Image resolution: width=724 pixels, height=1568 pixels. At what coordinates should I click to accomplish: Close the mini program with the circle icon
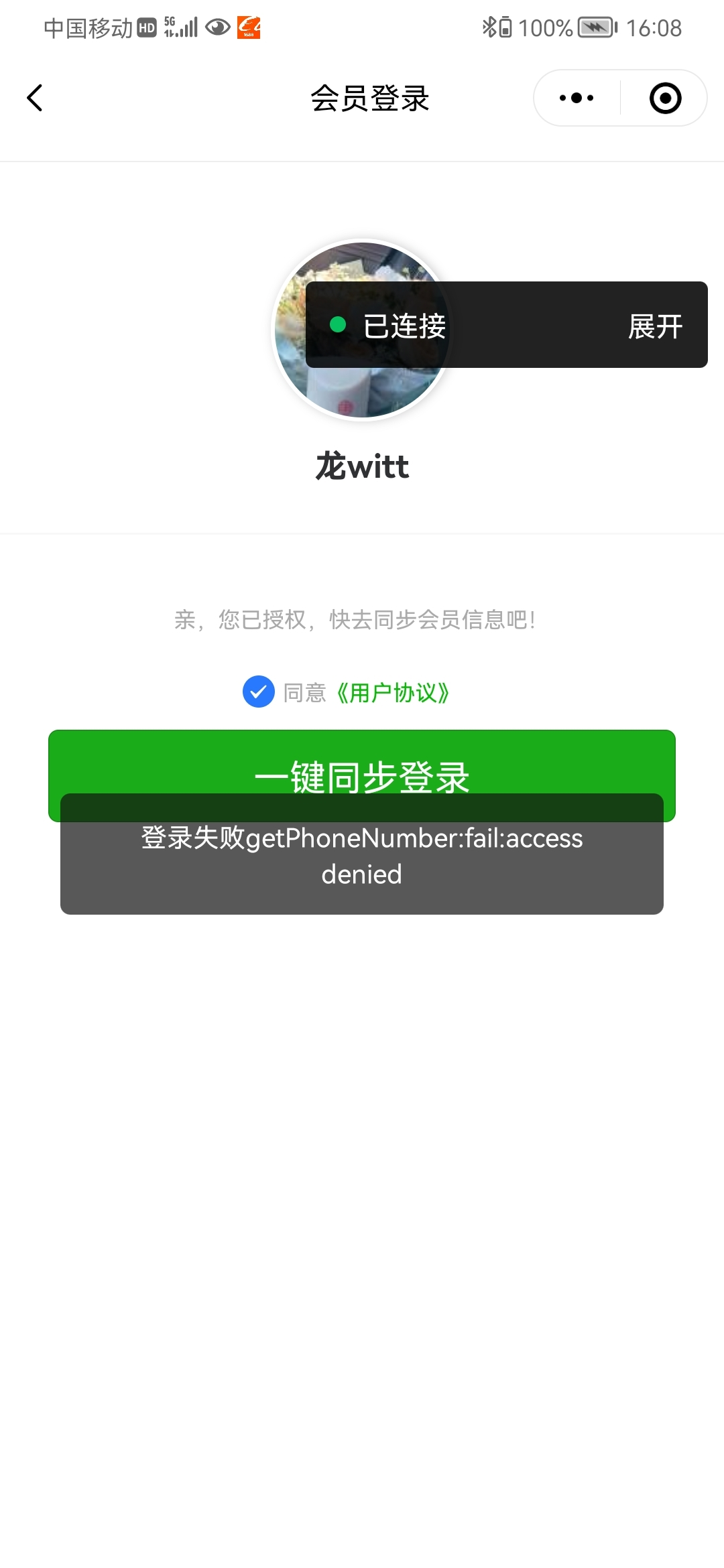[665, 98]
